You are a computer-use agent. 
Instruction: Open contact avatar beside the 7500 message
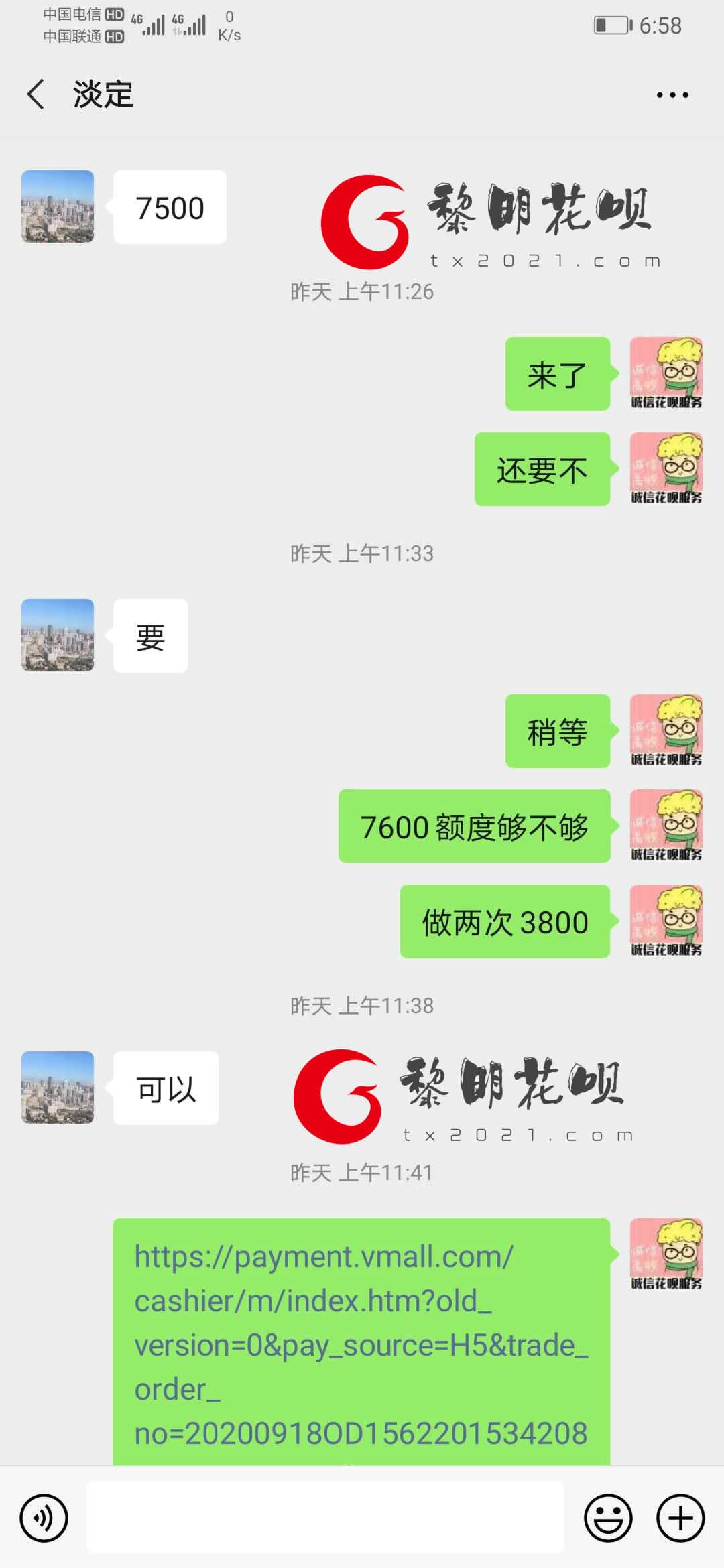[x=58, y=206]
